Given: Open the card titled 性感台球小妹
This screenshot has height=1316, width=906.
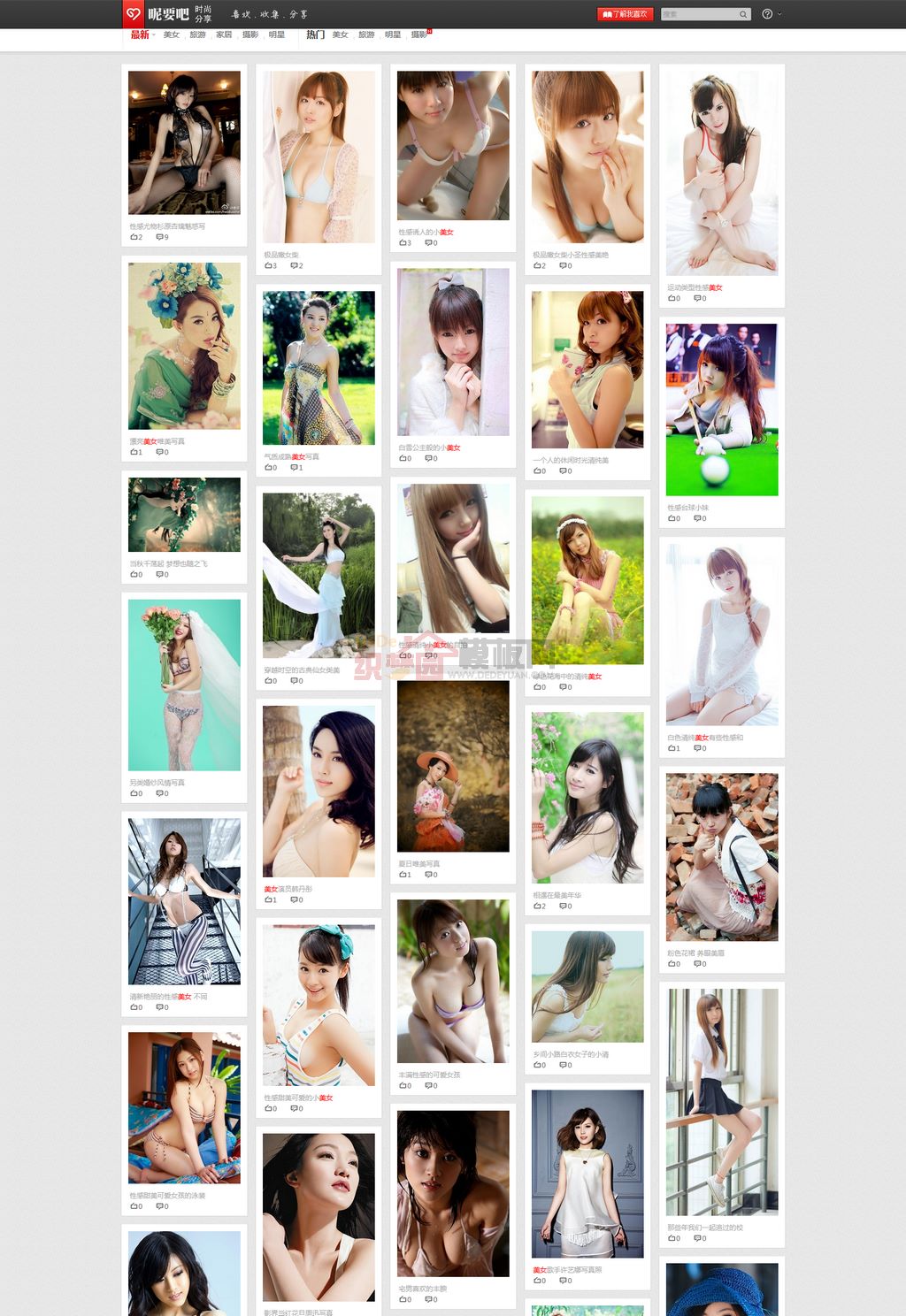Looking at the screenshot, I should coord(721,409).
